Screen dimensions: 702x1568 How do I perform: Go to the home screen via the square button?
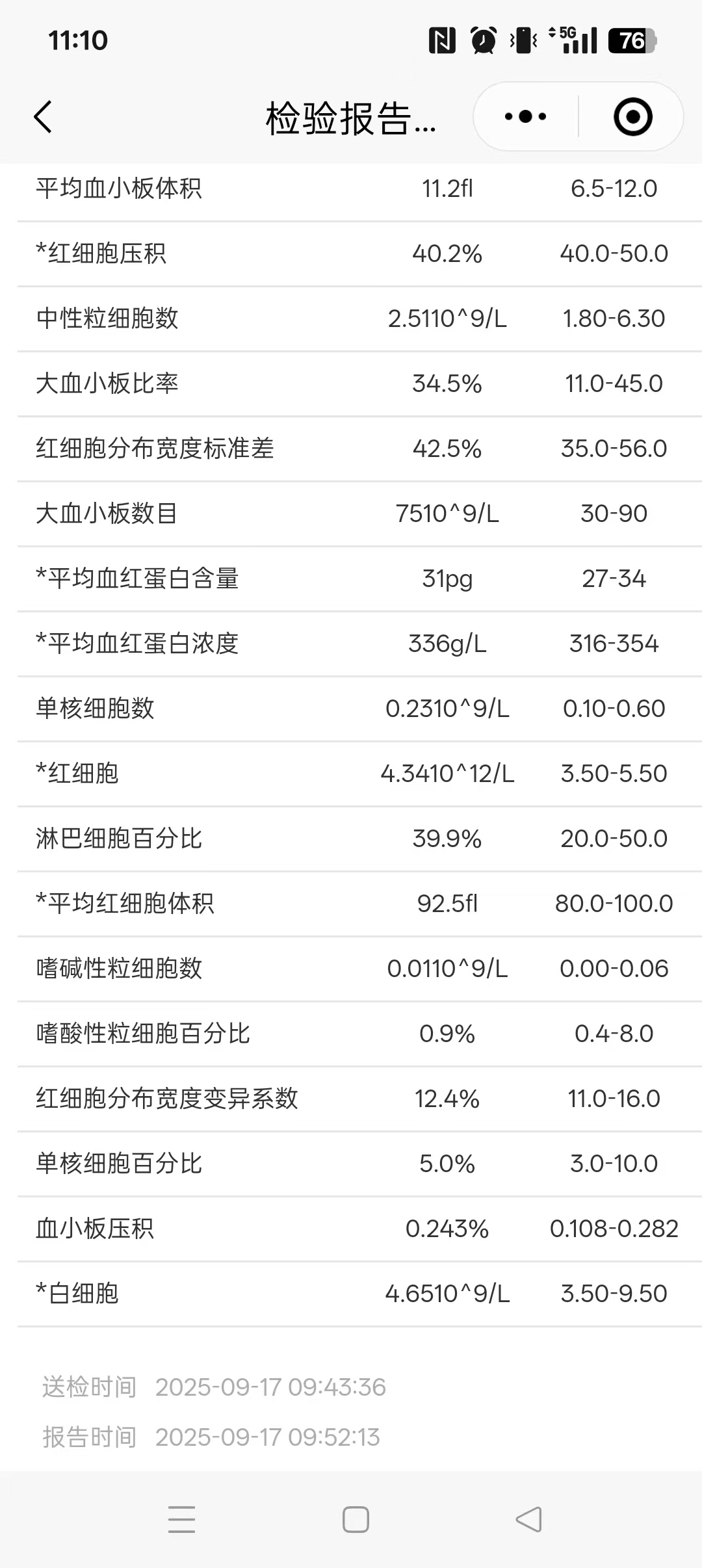coord(356,1519)
